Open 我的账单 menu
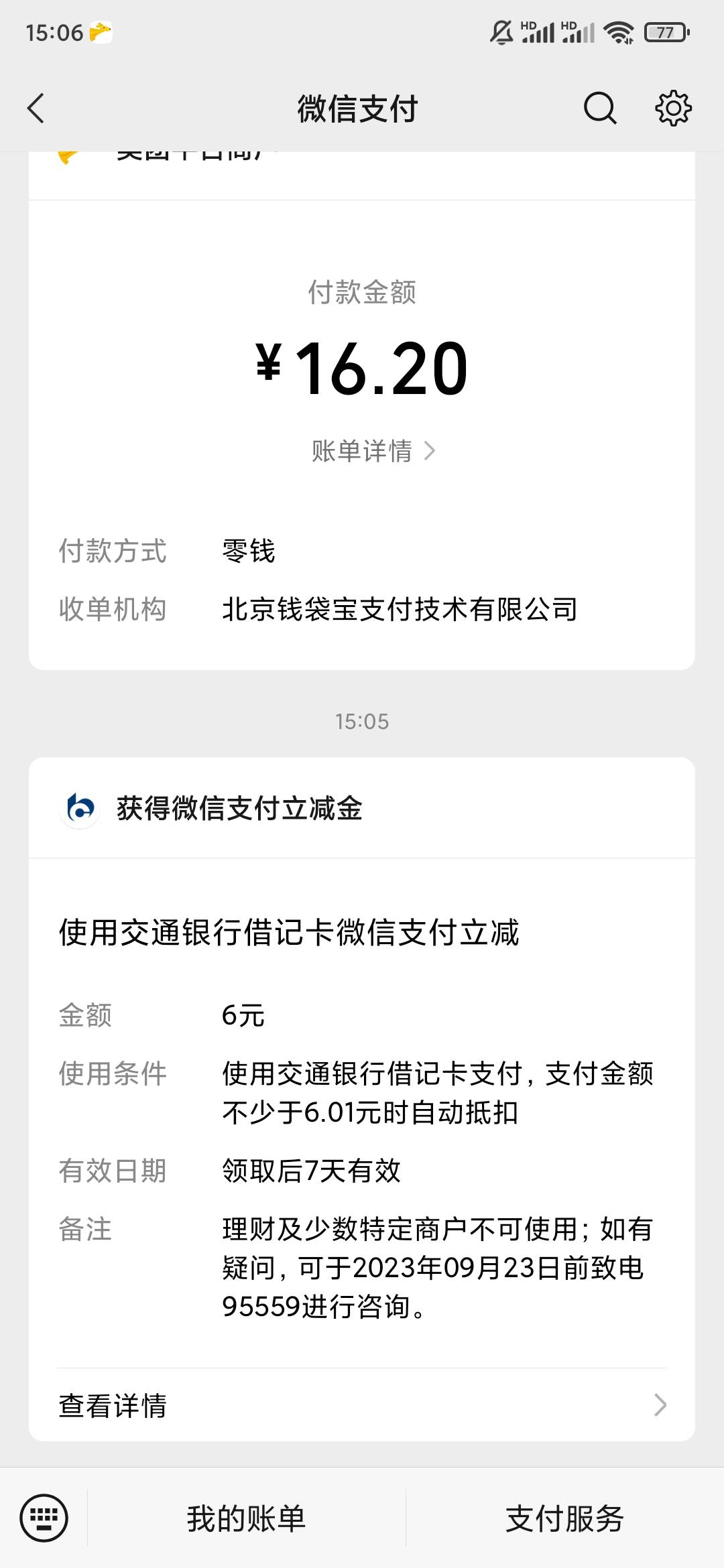724x1568 pixels. click(246, 1518)
